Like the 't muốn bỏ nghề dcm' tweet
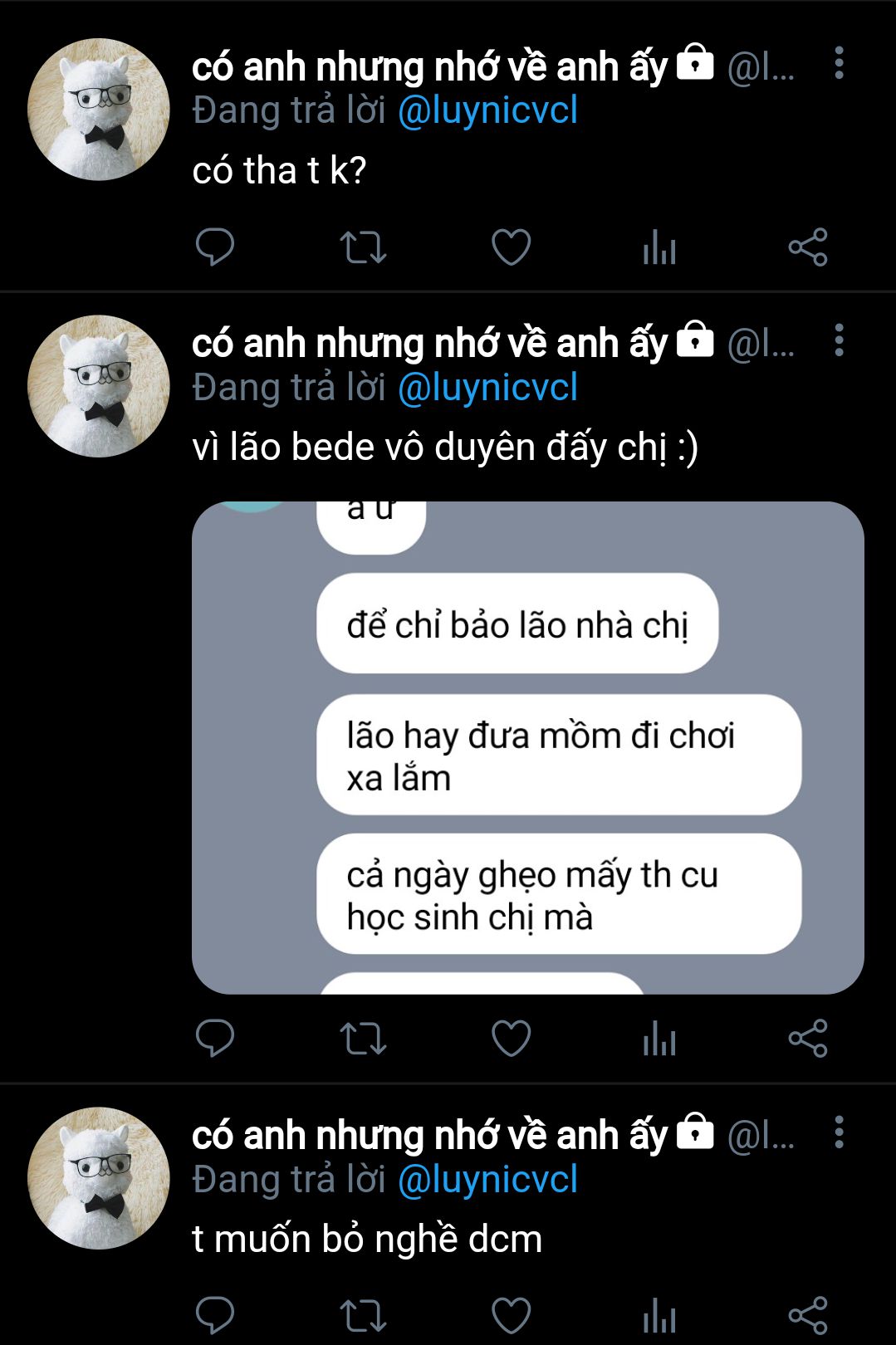This screenshot has width=896, height=1345. coord(511,1315)
